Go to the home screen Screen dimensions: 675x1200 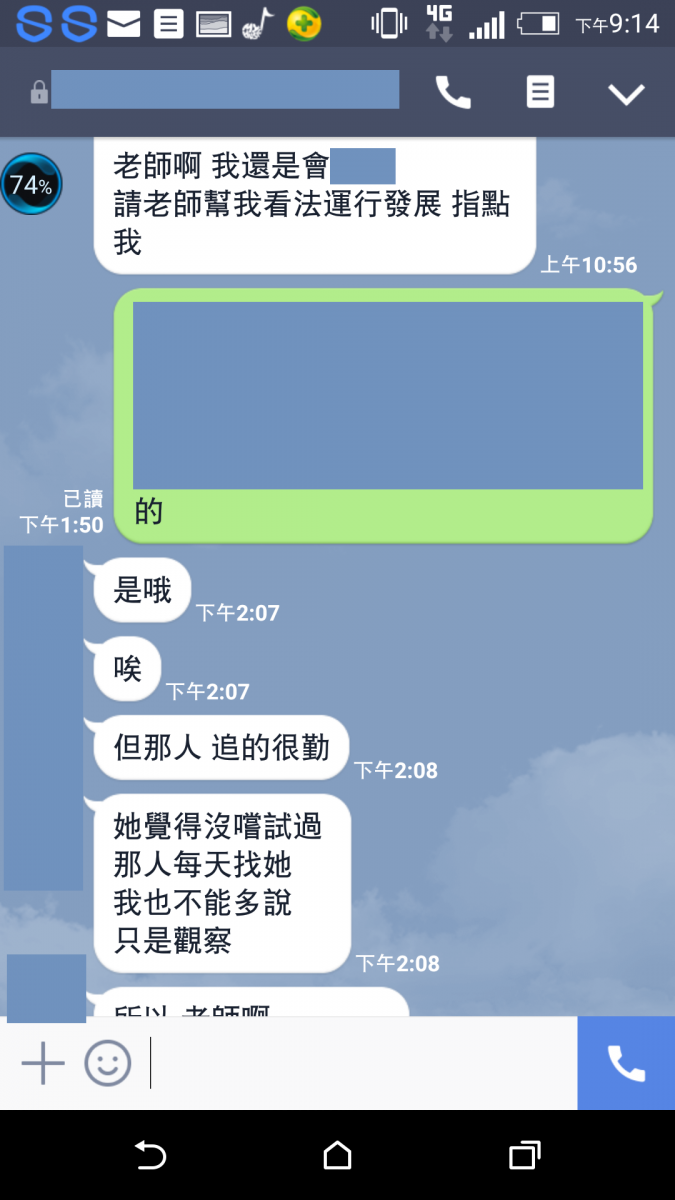point(338,1156)
